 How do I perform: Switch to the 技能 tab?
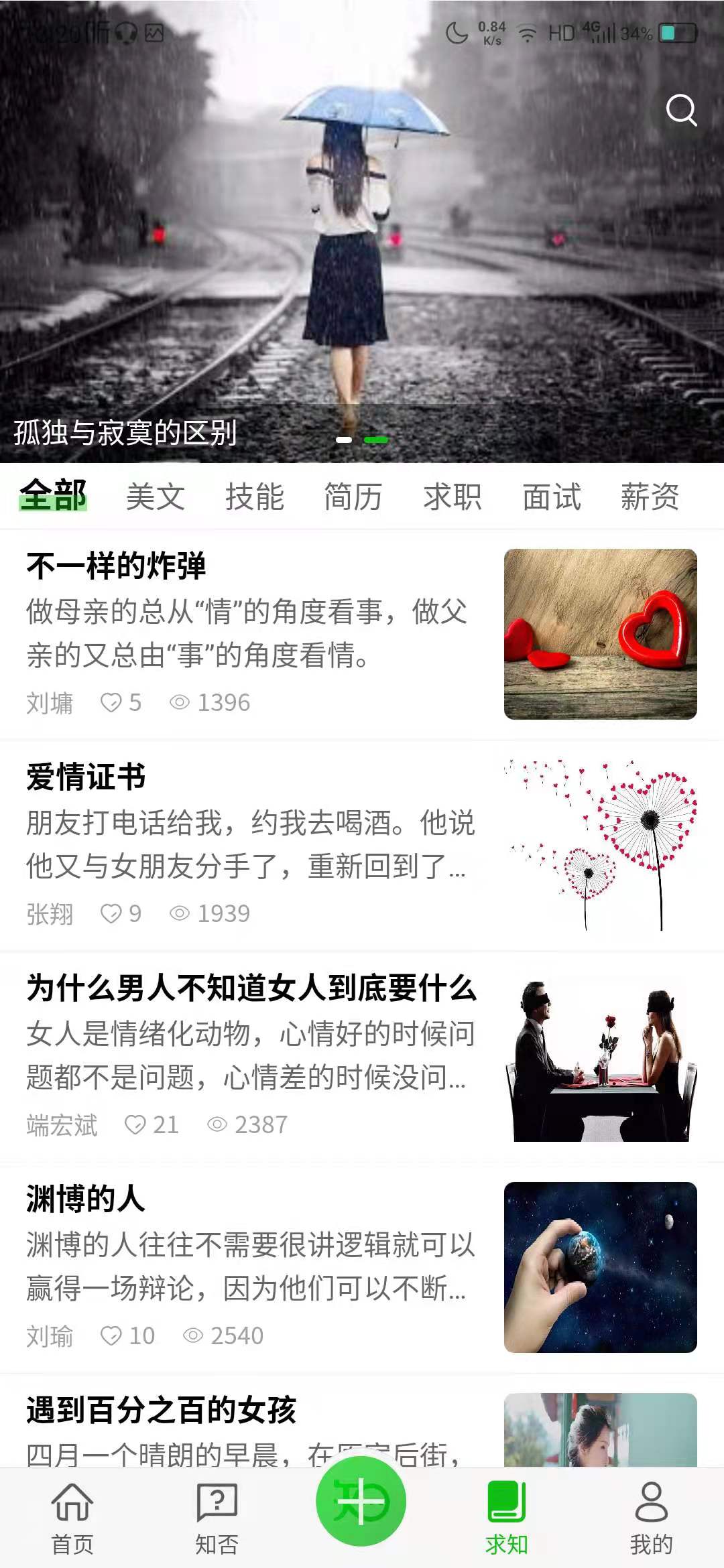(255, 497)
